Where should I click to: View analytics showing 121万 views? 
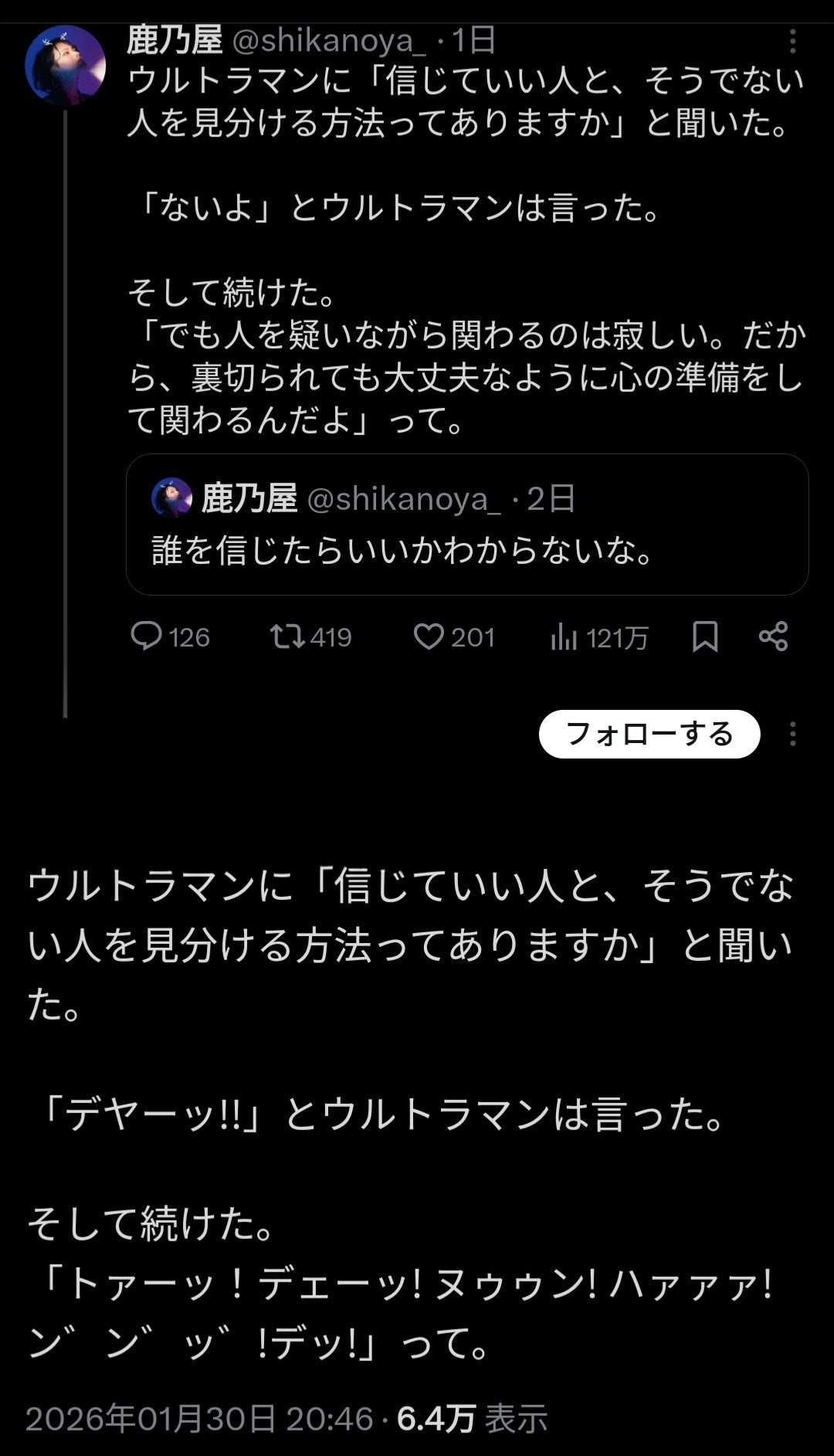pos(598,638)
